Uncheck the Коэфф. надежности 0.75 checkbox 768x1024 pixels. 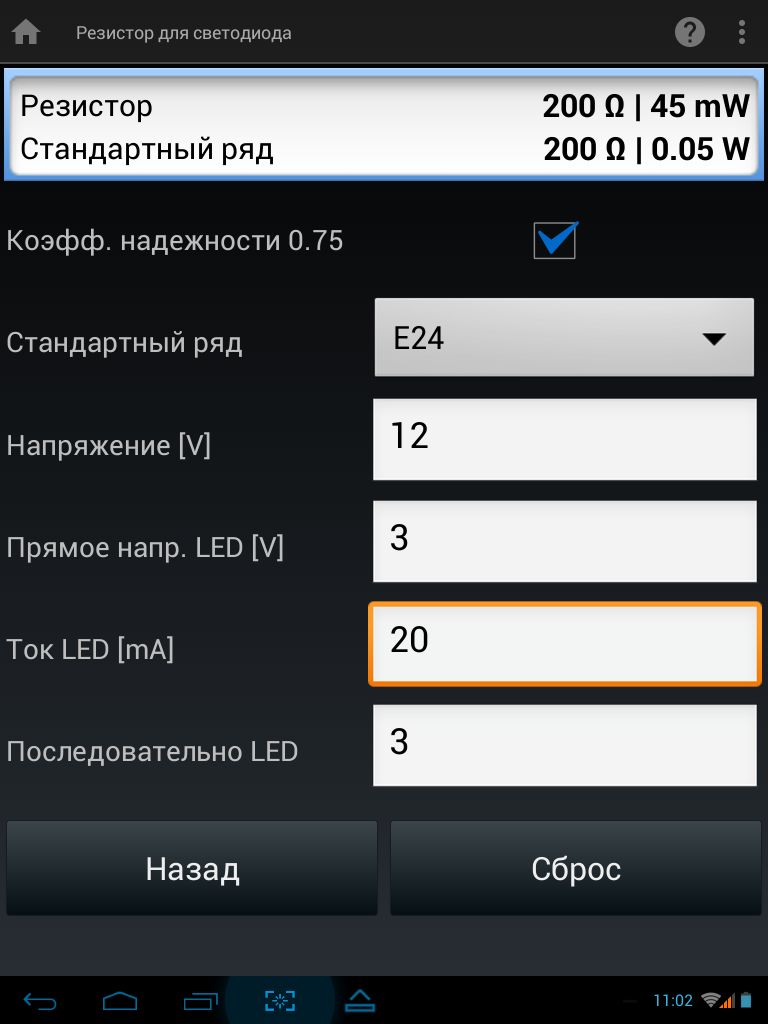555,240
